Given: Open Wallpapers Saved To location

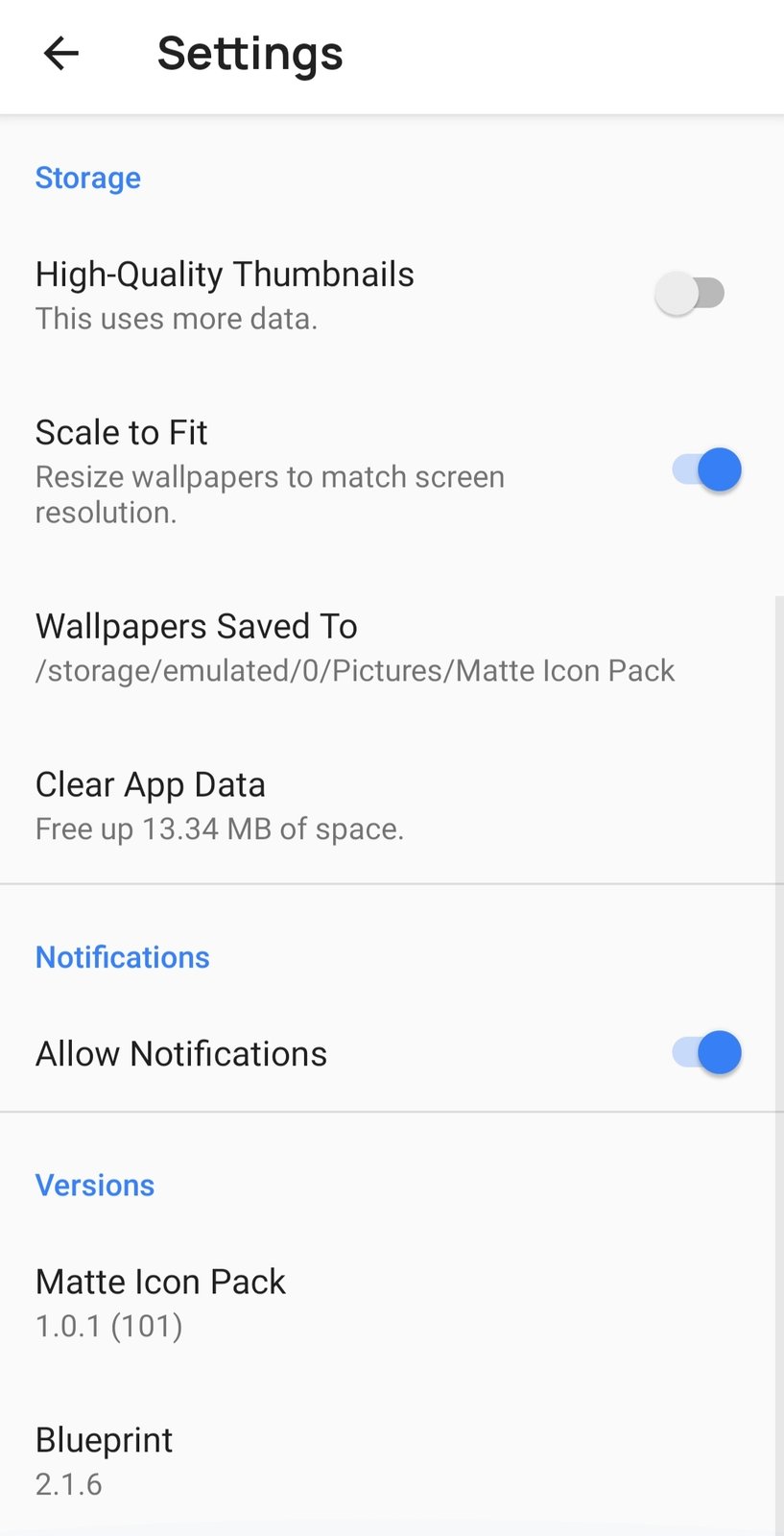Looking at the screenshot, I should 355,647.
